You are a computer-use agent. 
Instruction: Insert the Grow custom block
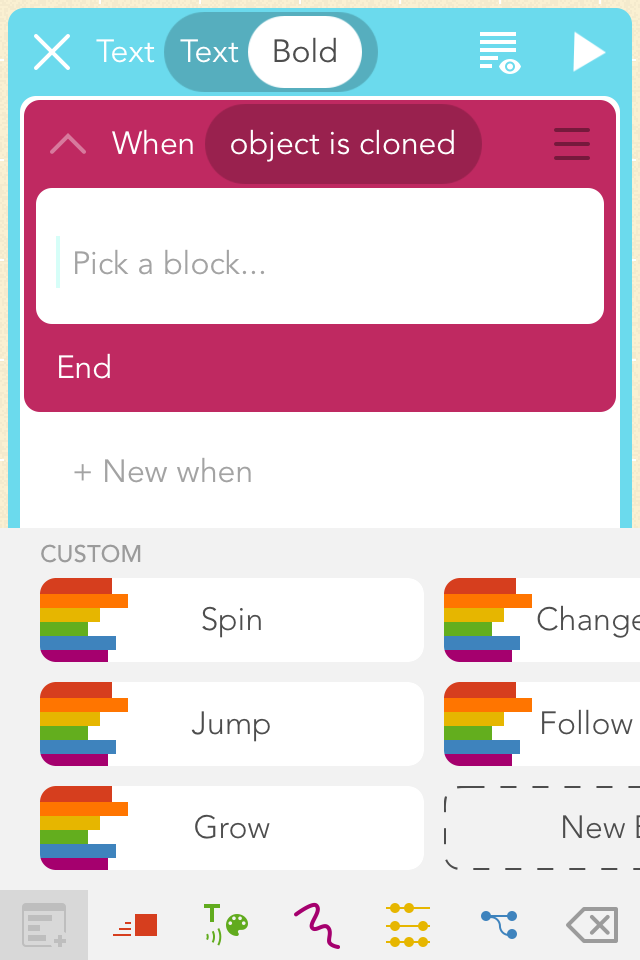point(232,828)
